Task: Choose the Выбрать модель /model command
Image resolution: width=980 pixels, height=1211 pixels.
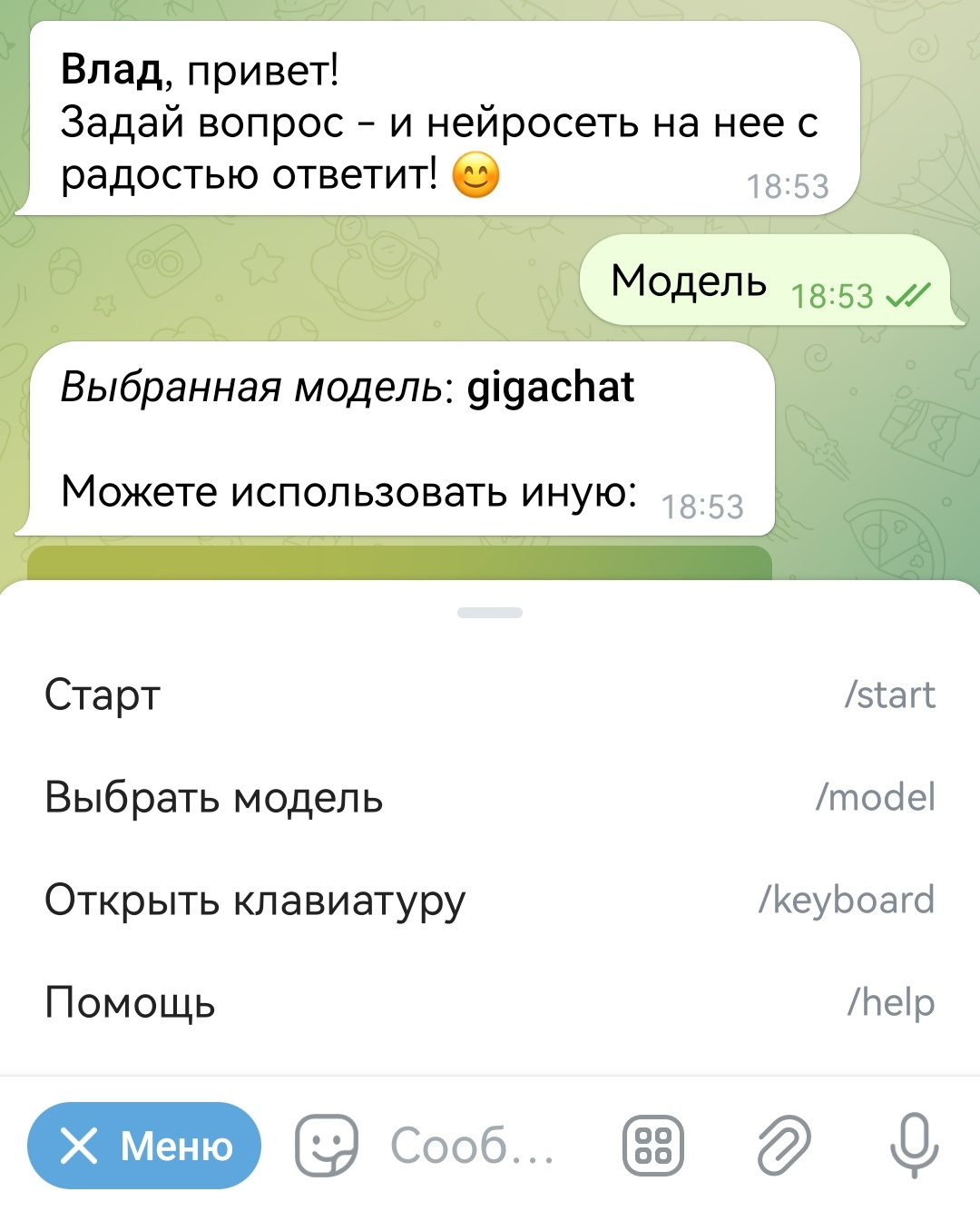Action: (490, 798)
